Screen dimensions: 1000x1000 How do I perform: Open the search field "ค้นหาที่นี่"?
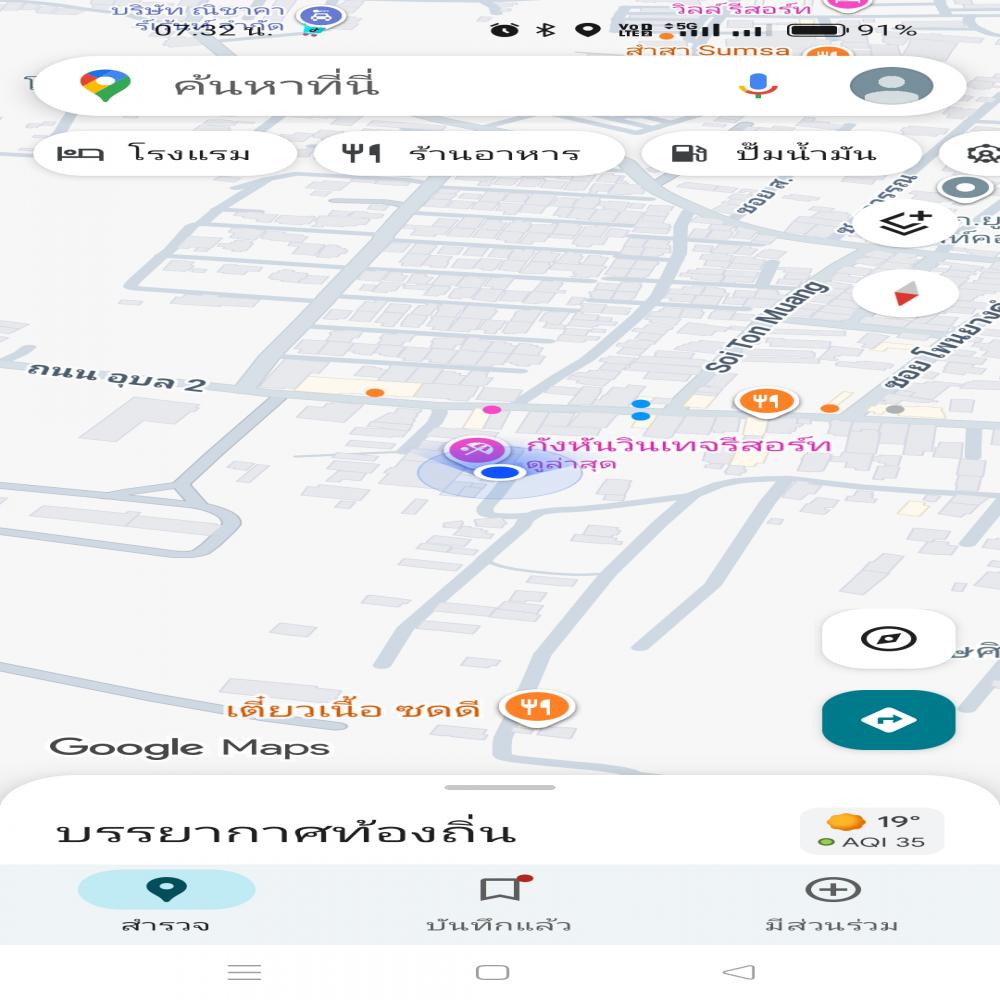400,86
